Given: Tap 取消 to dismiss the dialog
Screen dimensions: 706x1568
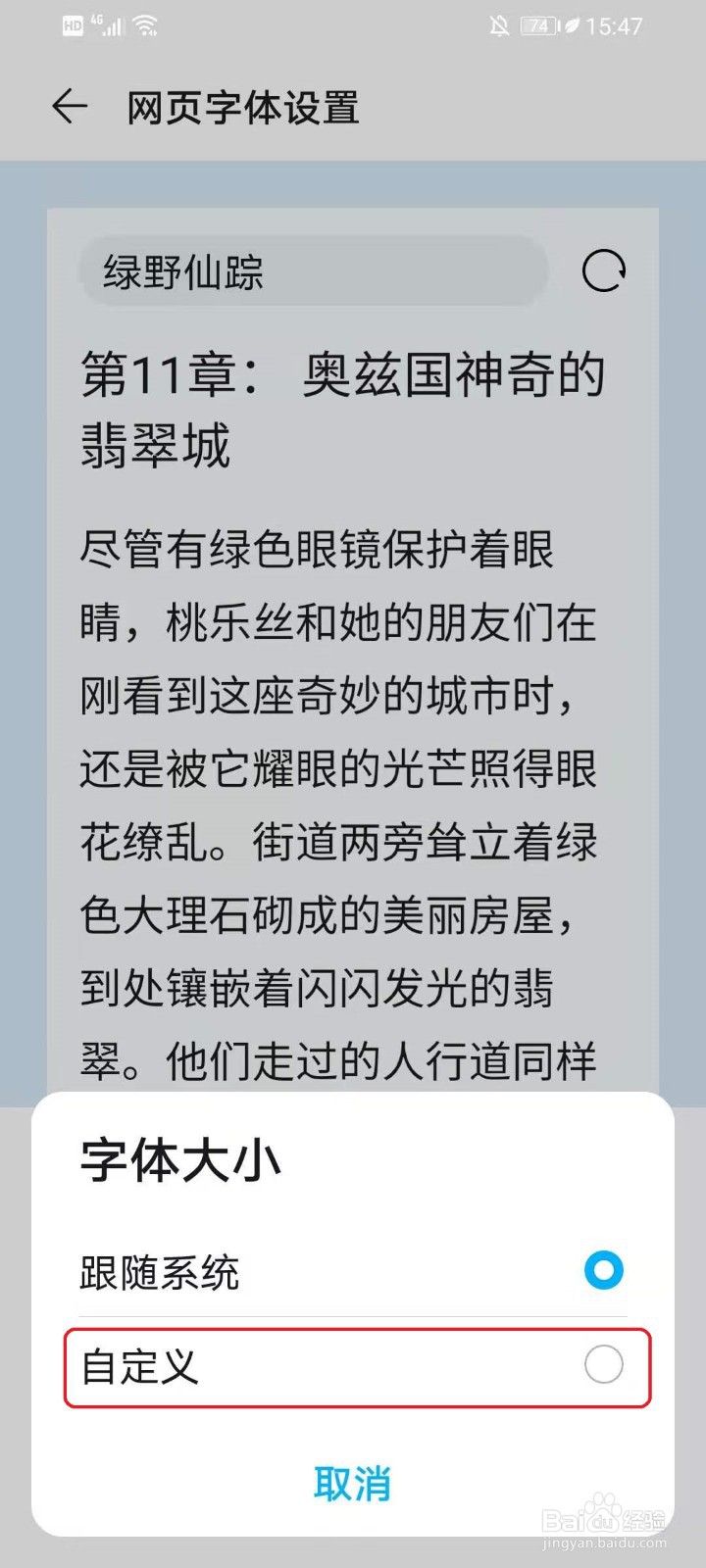Looking at the screenshot, I should coord(352,1485).
